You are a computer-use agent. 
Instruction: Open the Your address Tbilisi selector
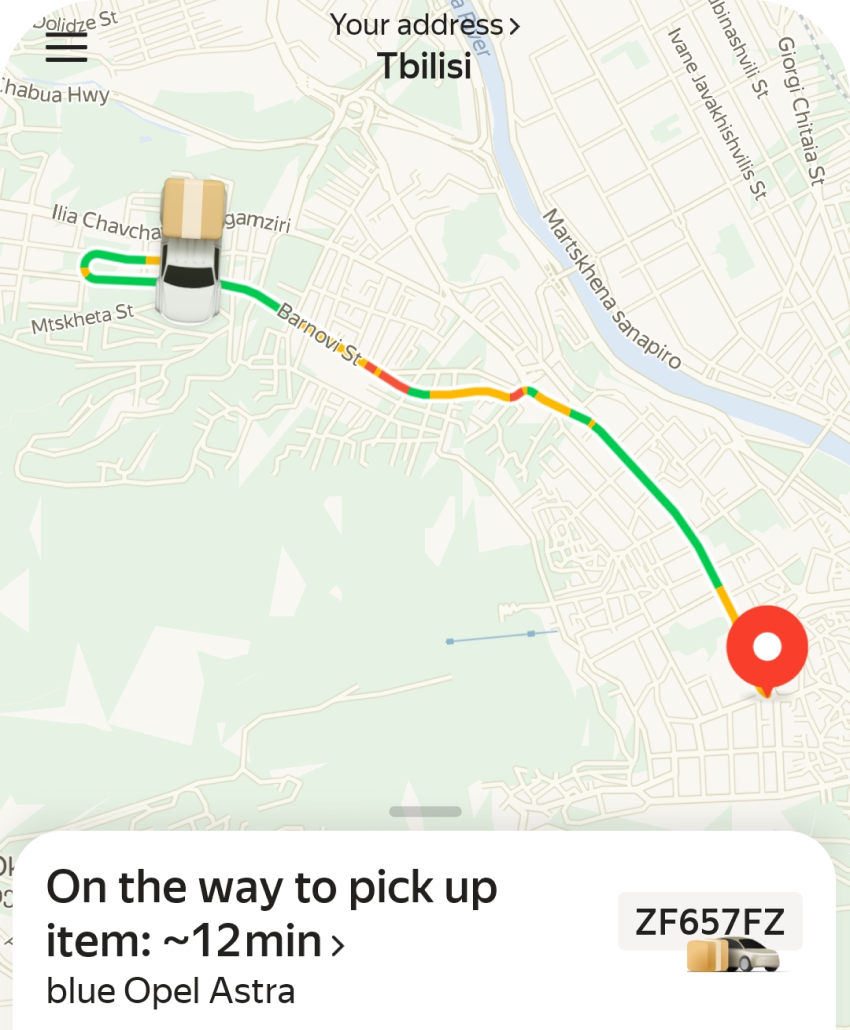[x=425, y=45]
